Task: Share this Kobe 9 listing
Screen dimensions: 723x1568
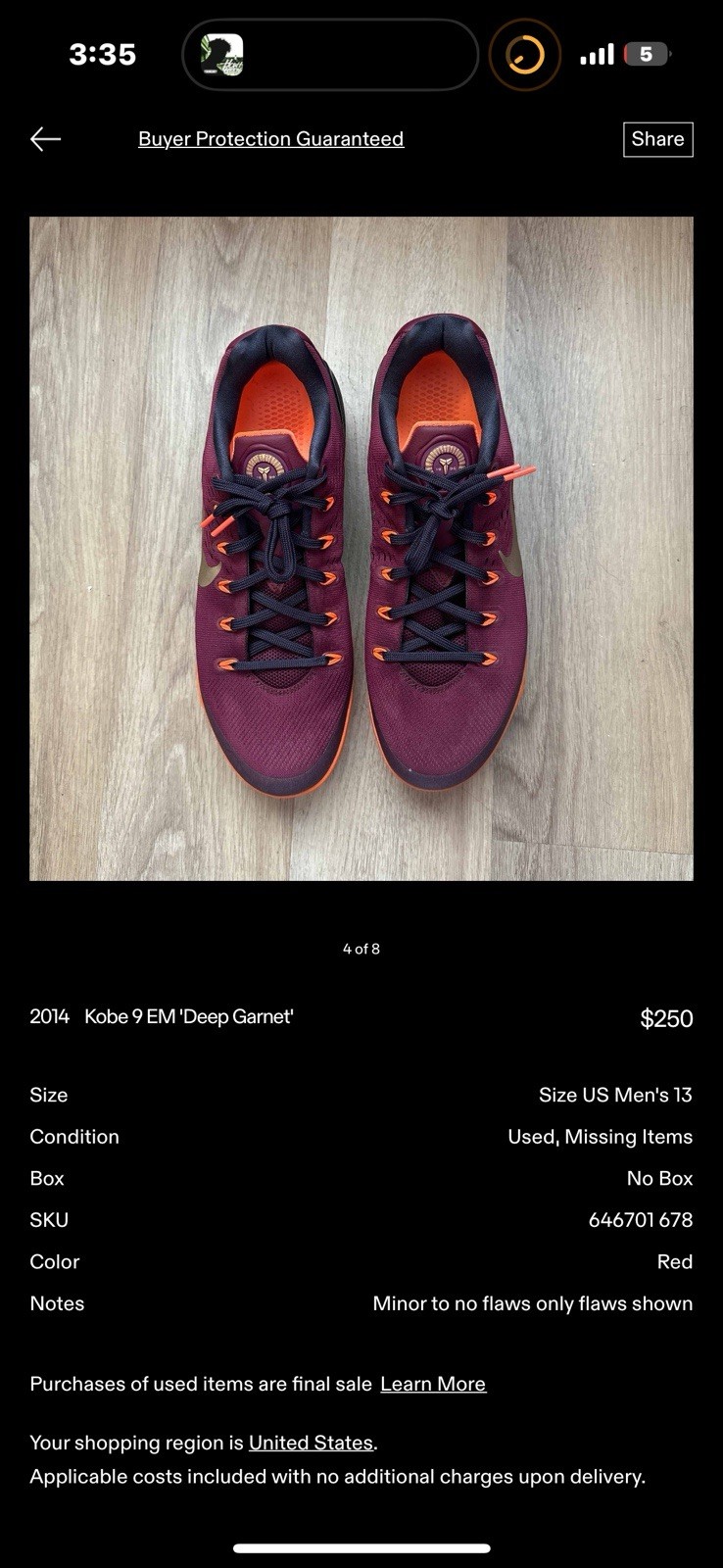Action: tap(657, 139)
